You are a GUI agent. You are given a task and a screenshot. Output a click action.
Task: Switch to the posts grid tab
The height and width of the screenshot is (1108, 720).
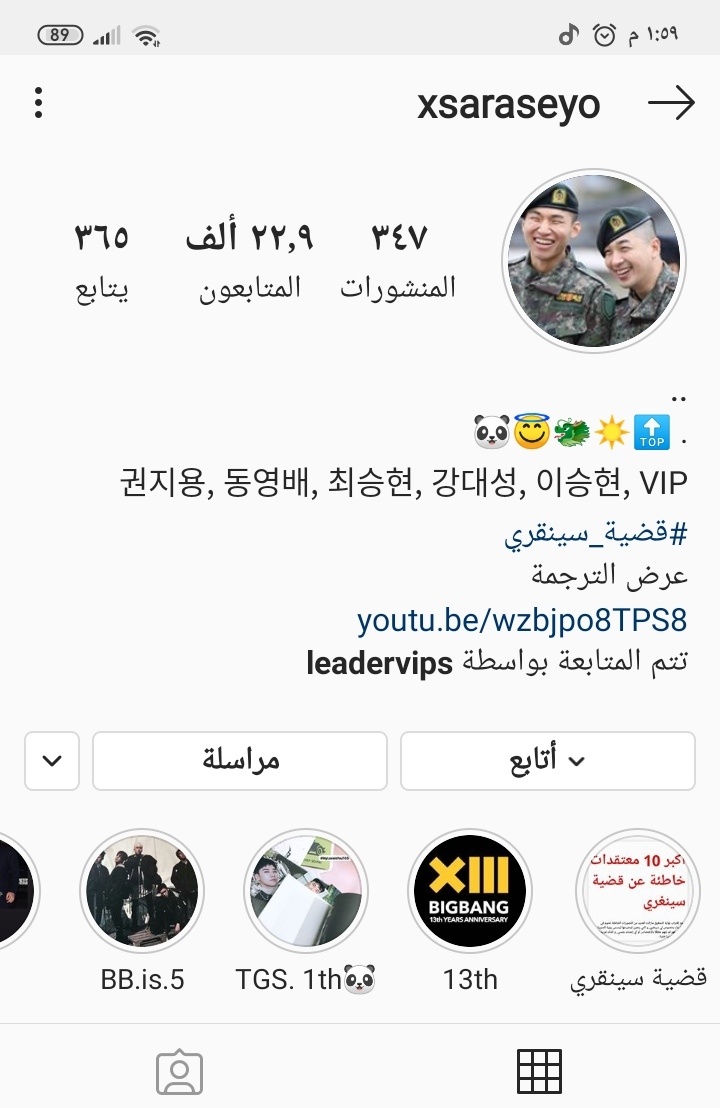[x=539, y=1072]
